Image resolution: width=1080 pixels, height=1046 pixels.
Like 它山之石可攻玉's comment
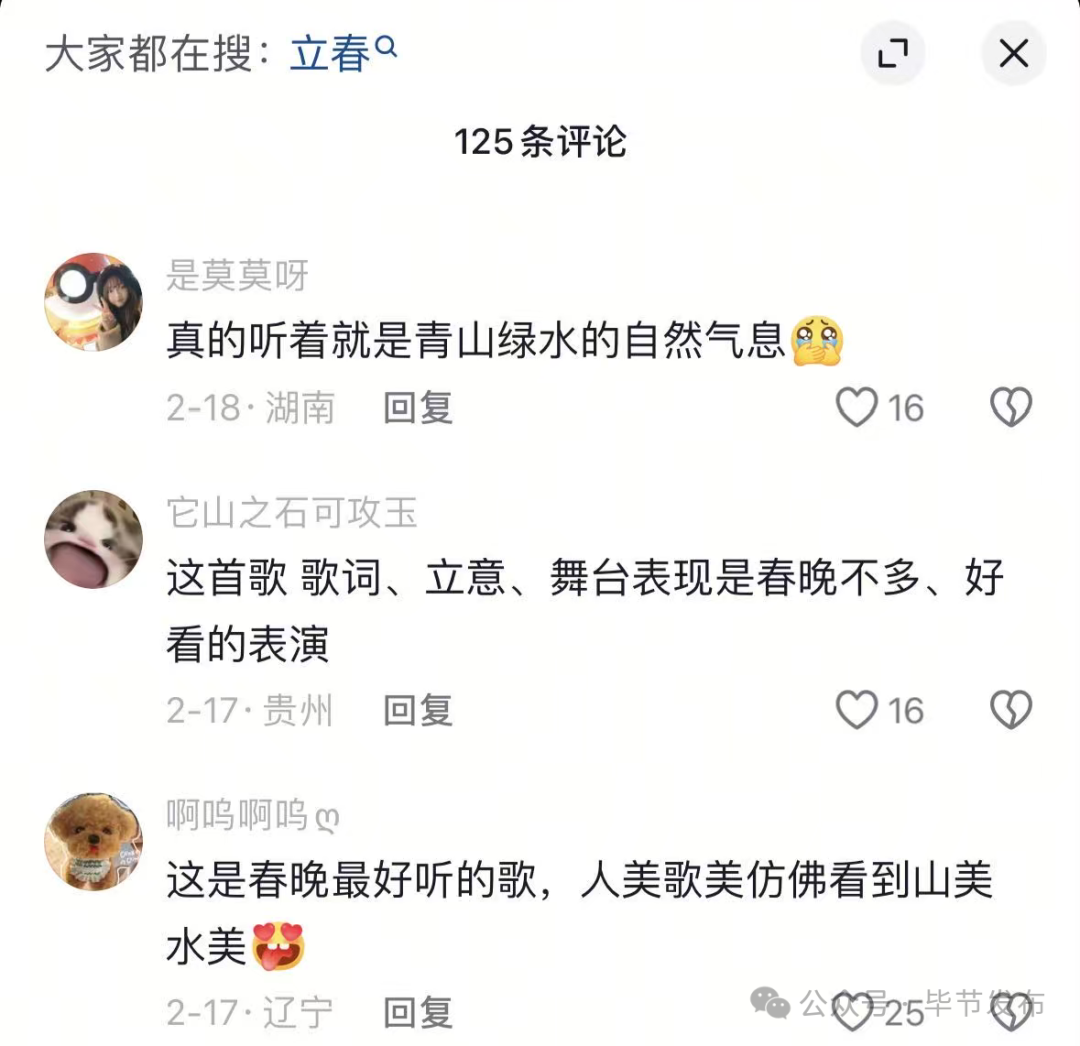[857, 711]
